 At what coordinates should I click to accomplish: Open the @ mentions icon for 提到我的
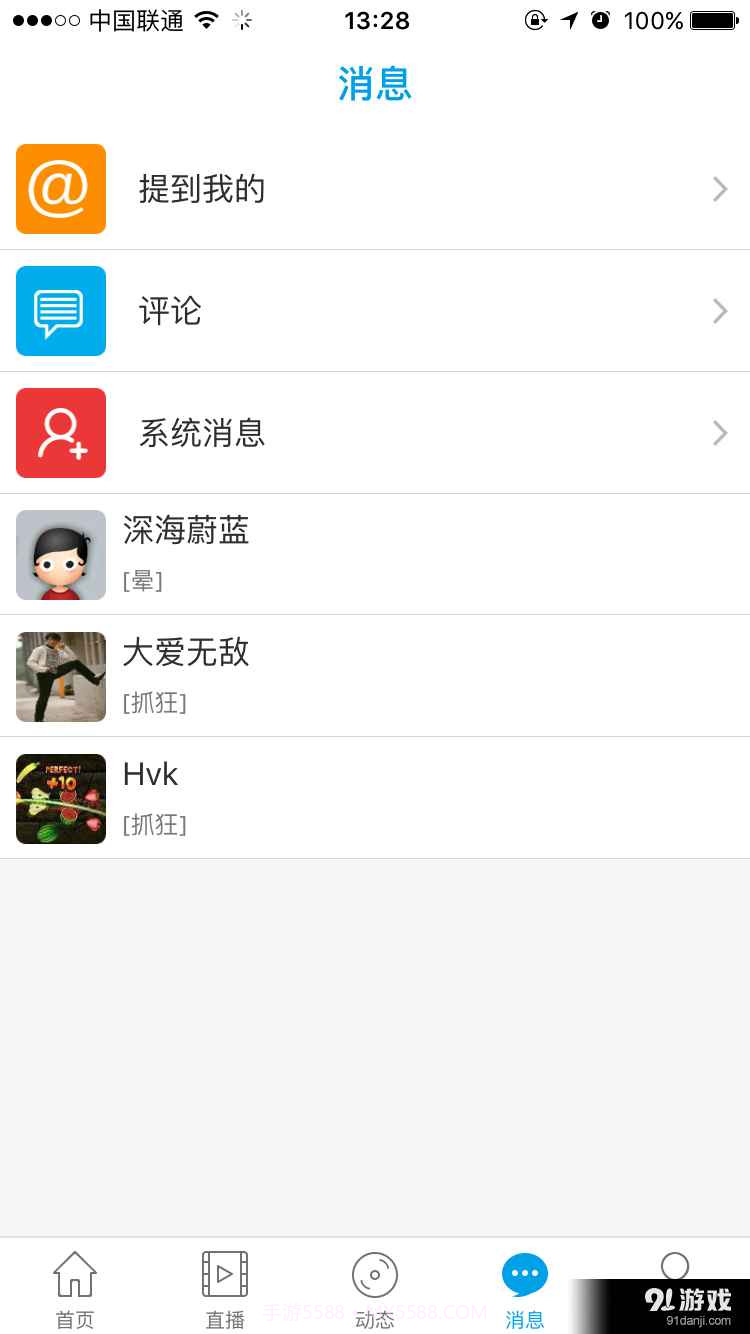[60, 188]
